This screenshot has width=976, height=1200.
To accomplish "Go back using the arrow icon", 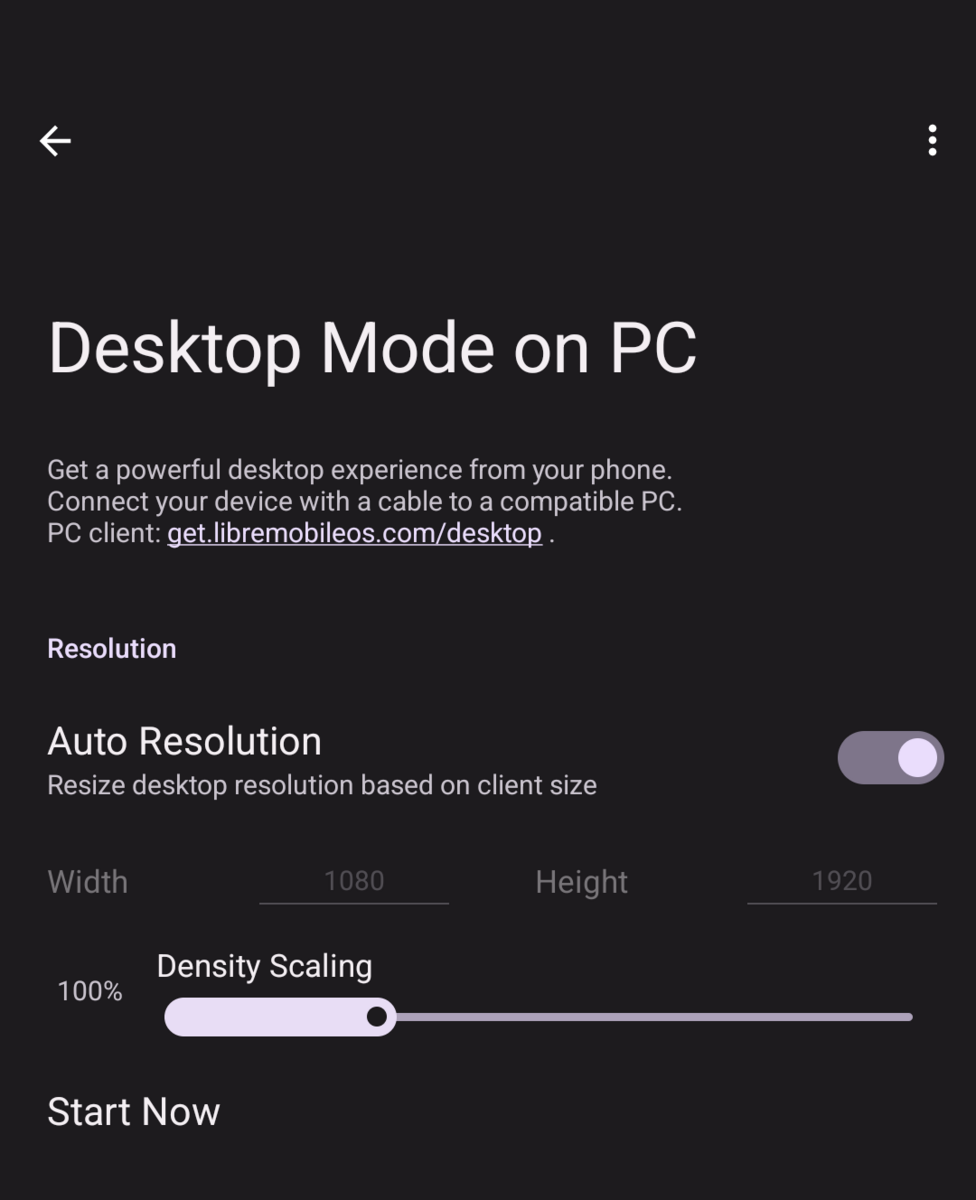I will coord(55,141).
